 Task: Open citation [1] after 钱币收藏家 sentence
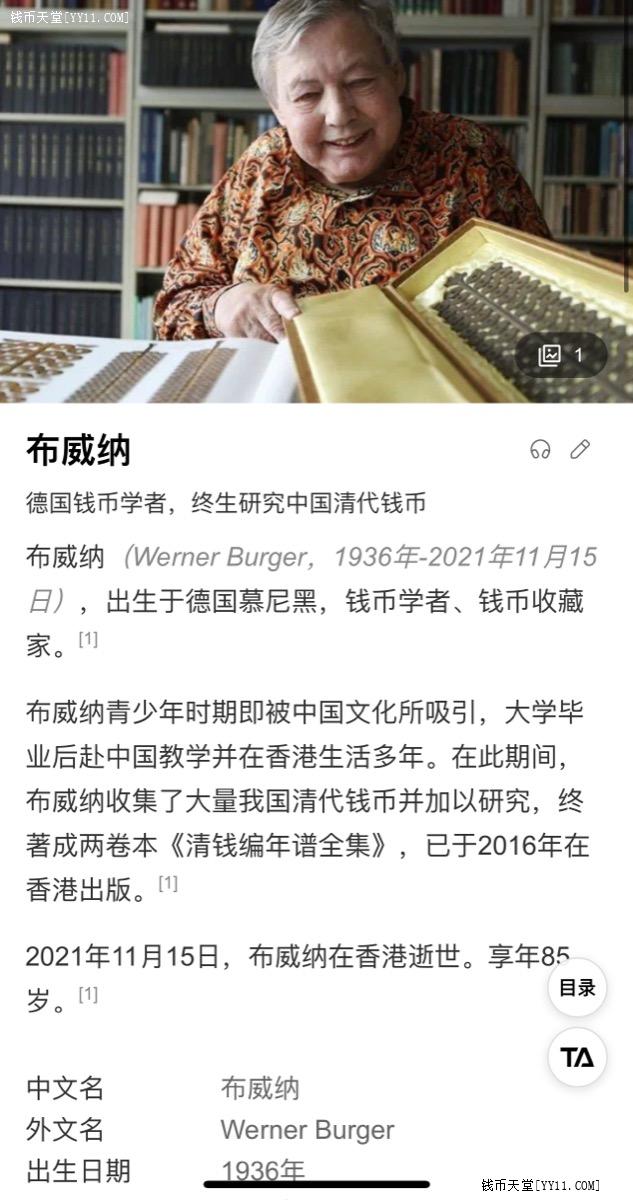88,640
